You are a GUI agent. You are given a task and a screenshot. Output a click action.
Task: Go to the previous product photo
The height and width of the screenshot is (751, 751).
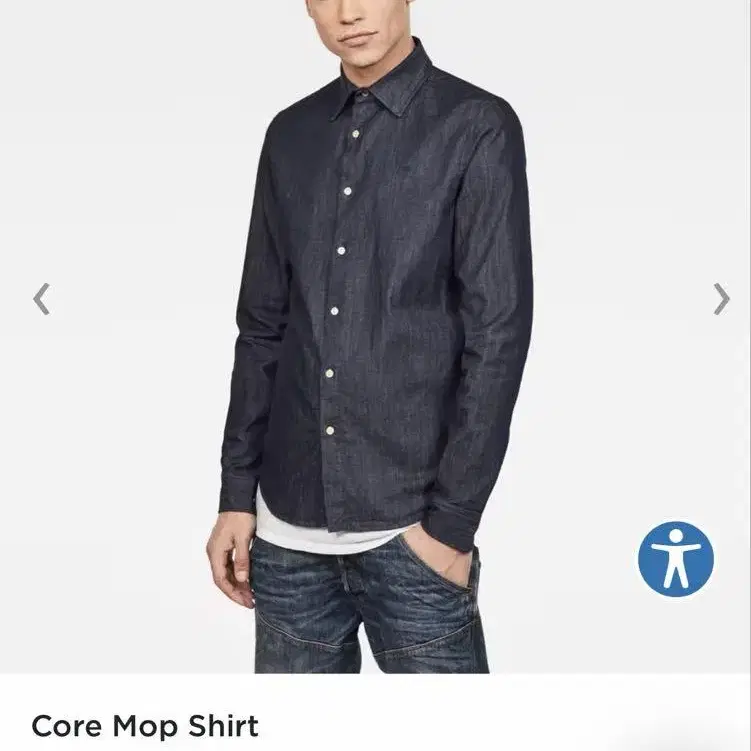pyautogui.click(x=41, y=299)
